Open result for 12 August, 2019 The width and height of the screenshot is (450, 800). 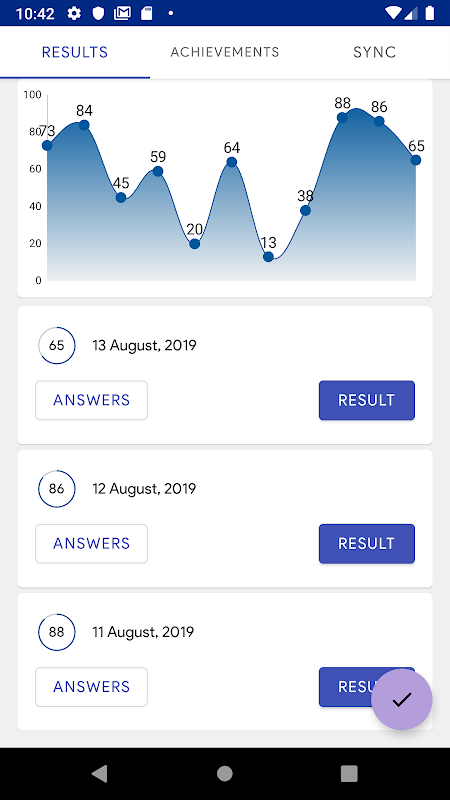pos(367,544)
